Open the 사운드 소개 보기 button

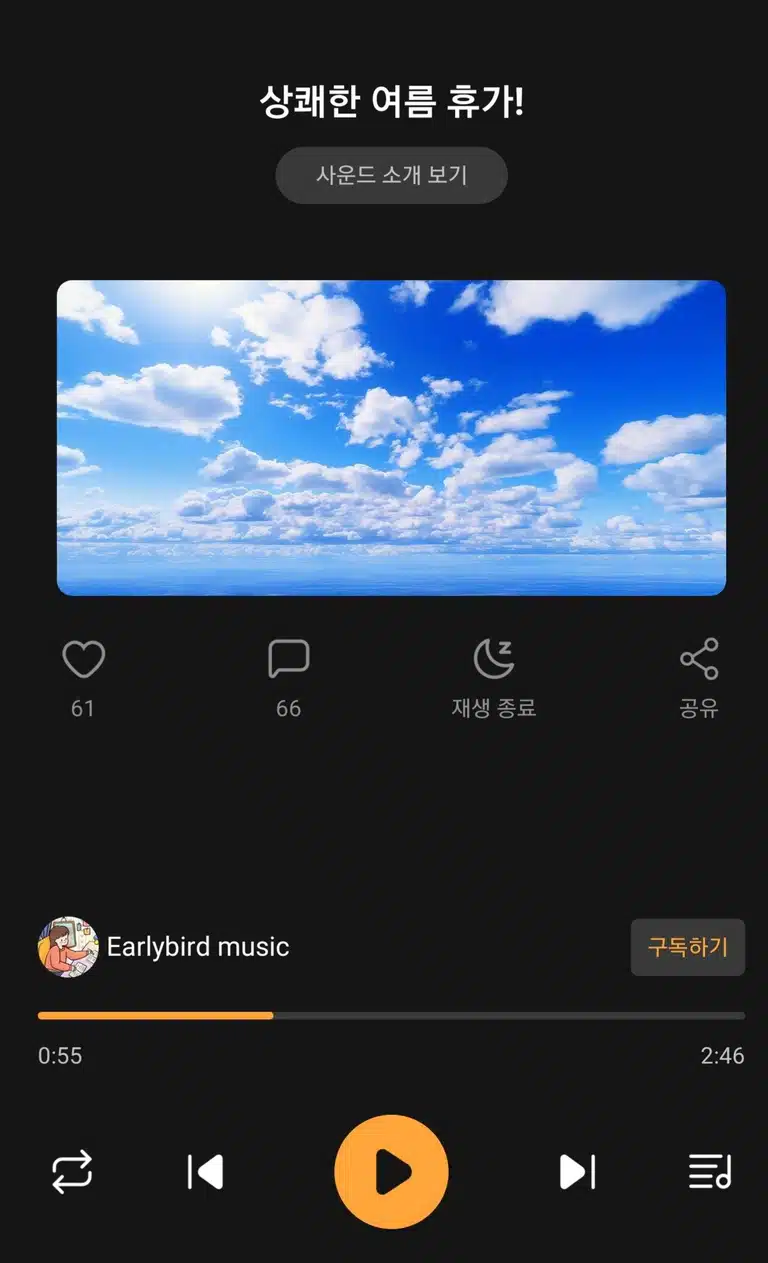391,175
